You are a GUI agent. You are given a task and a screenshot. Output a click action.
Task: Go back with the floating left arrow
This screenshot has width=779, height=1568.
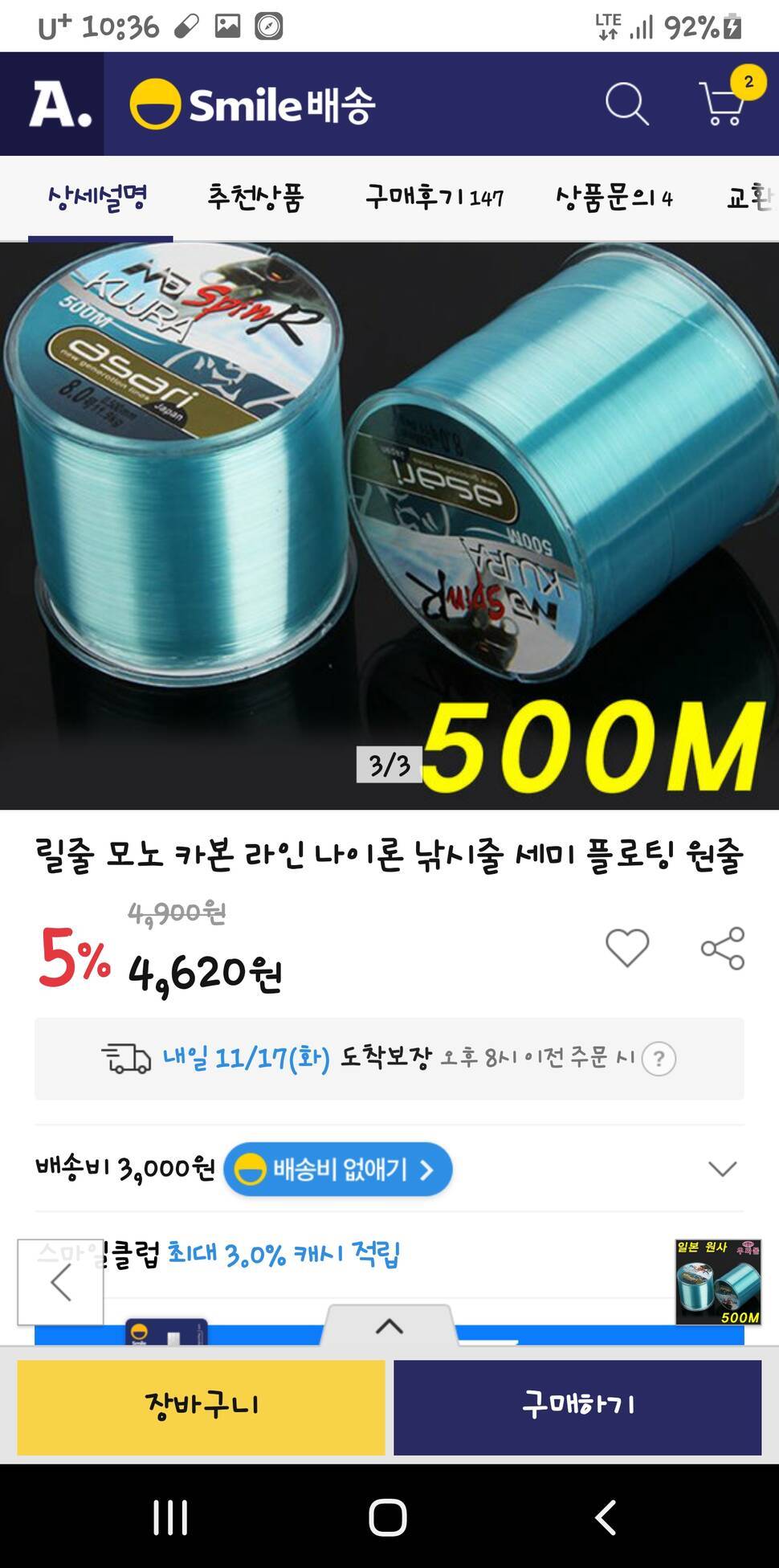click(x=61, y=1282)
